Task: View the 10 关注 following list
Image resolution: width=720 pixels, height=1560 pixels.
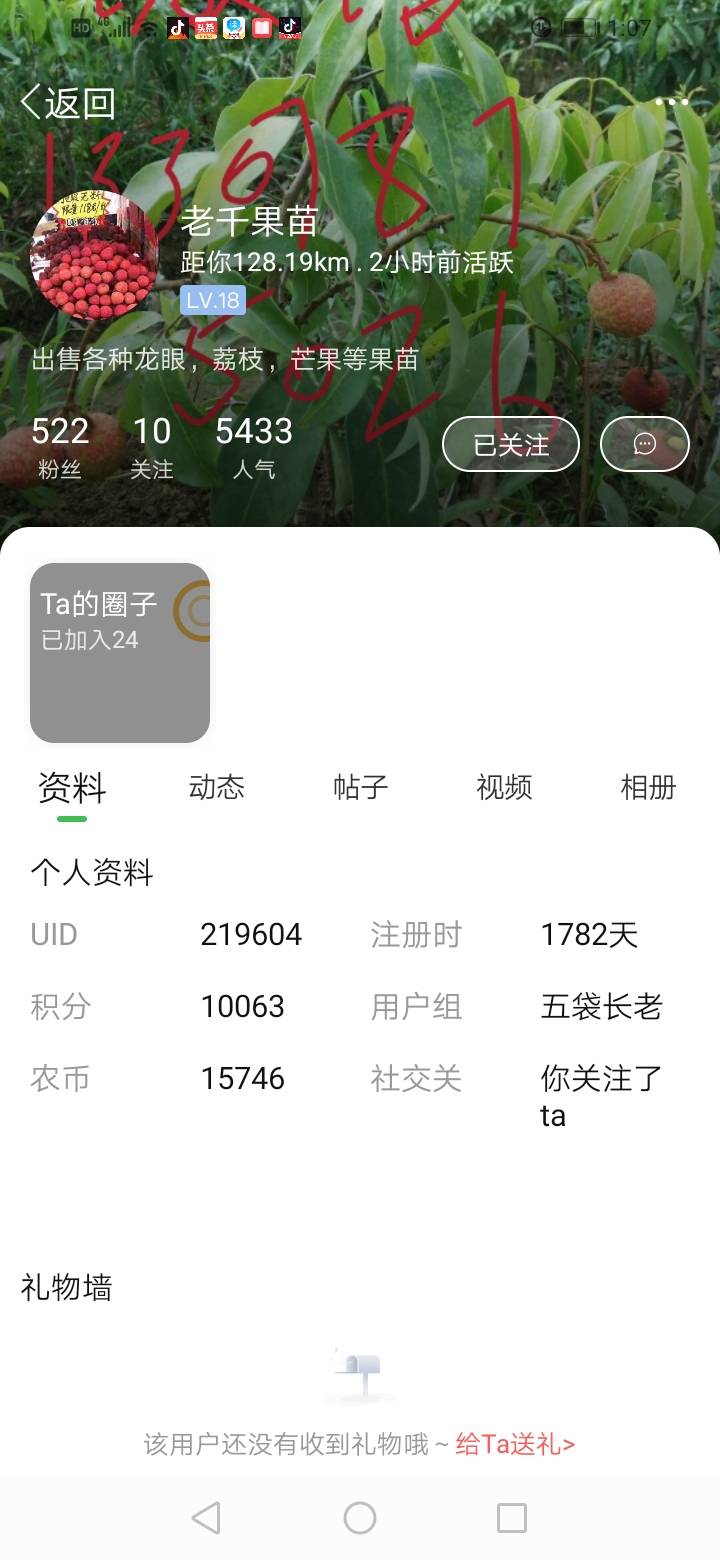Action: coord(152,446)
